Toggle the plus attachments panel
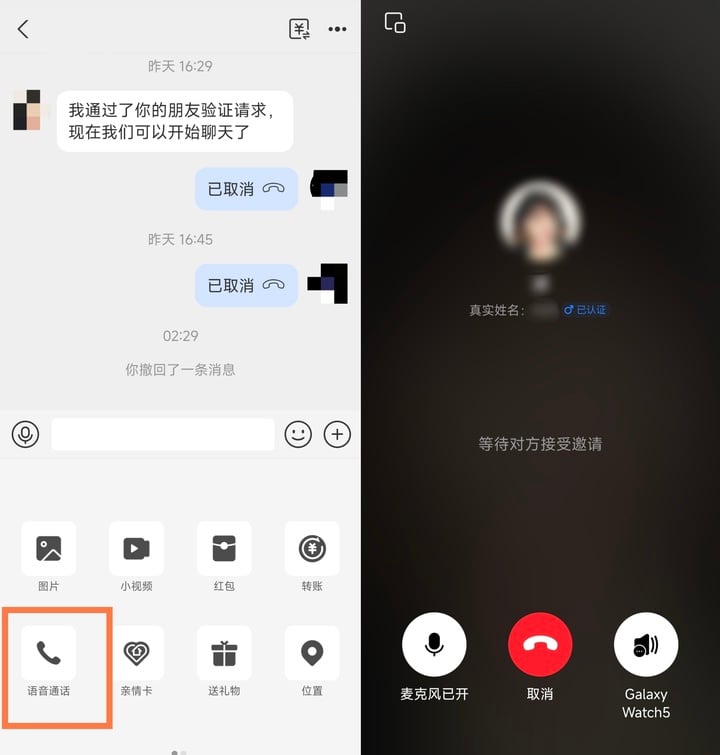 tap(338, 434)
